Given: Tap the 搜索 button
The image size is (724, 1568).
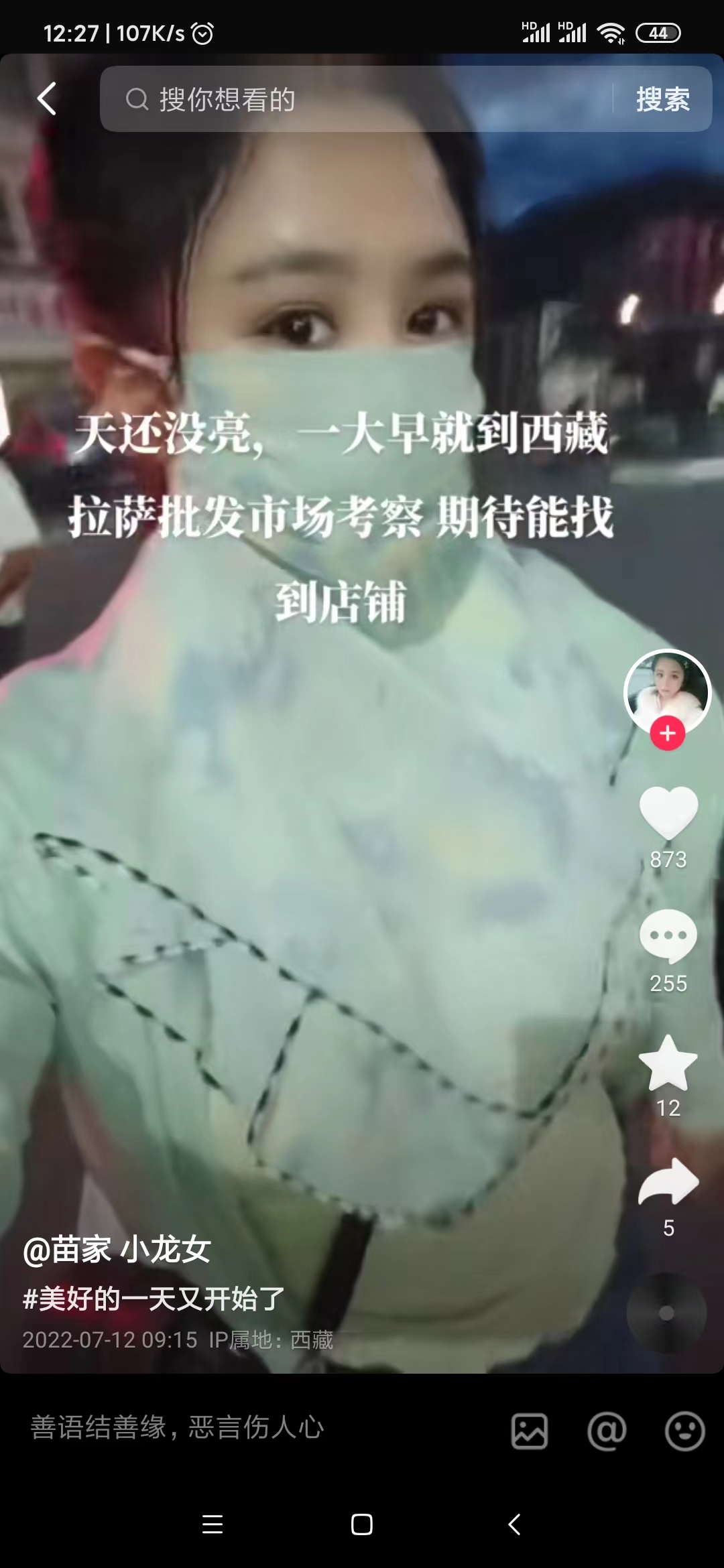Looking at the screenshot, I should coord(662,99).
